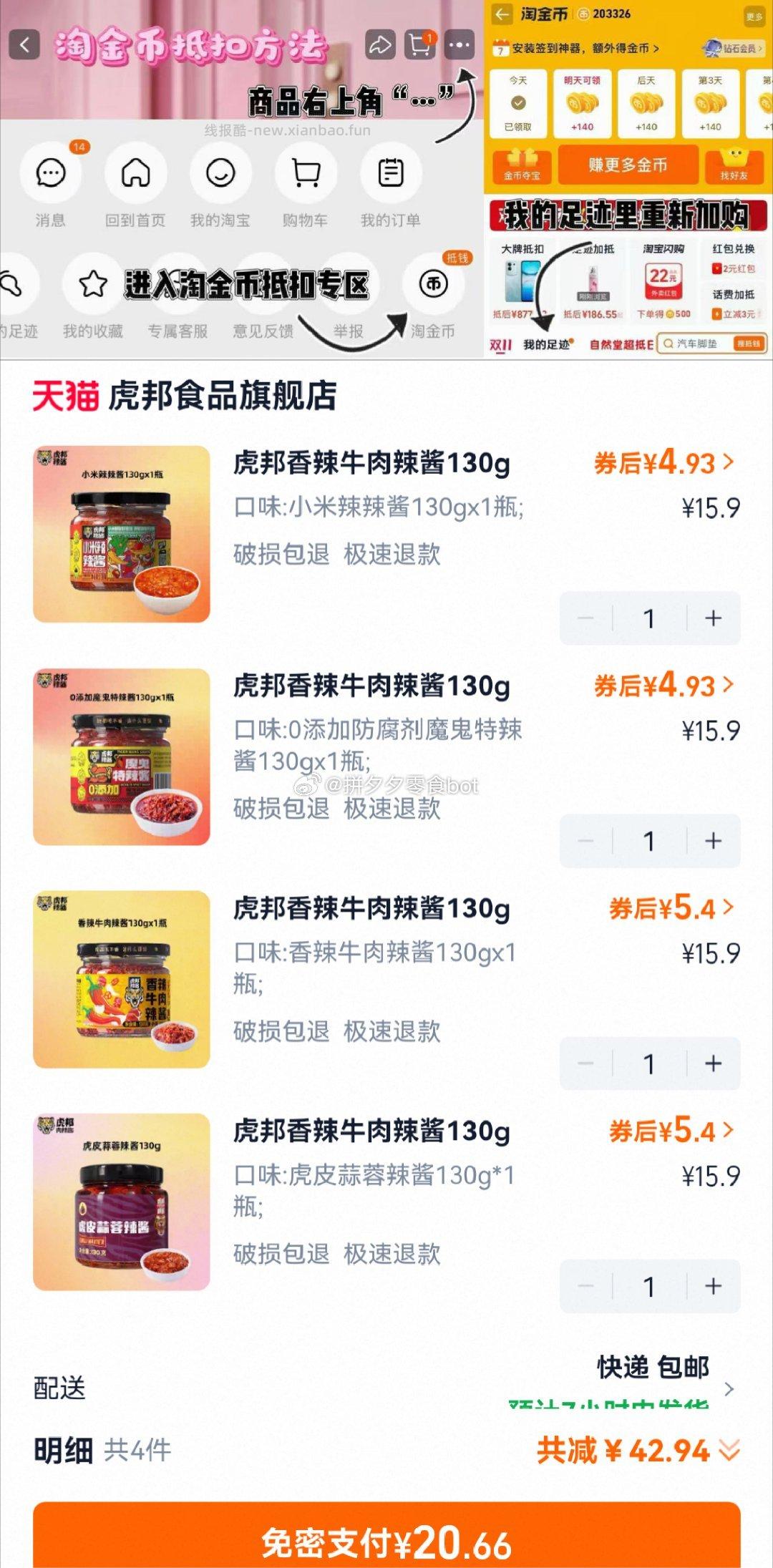Tap today's 已领取 sign-in checkmark
This screenshot has width=773, height=1568.
coord(518,104)
